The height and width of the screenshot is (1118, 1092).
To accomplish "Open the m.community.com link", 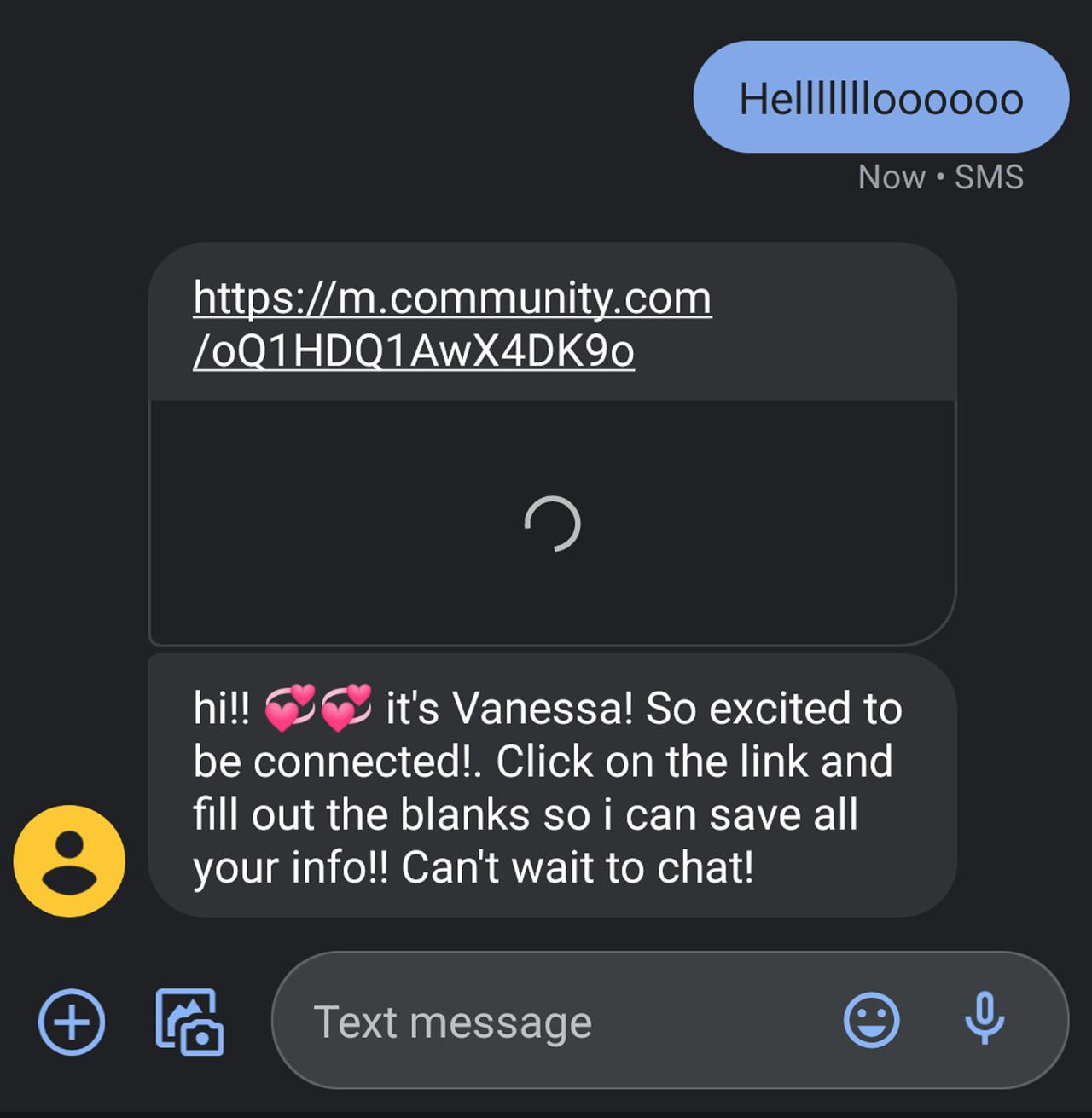I will (452, 324).
